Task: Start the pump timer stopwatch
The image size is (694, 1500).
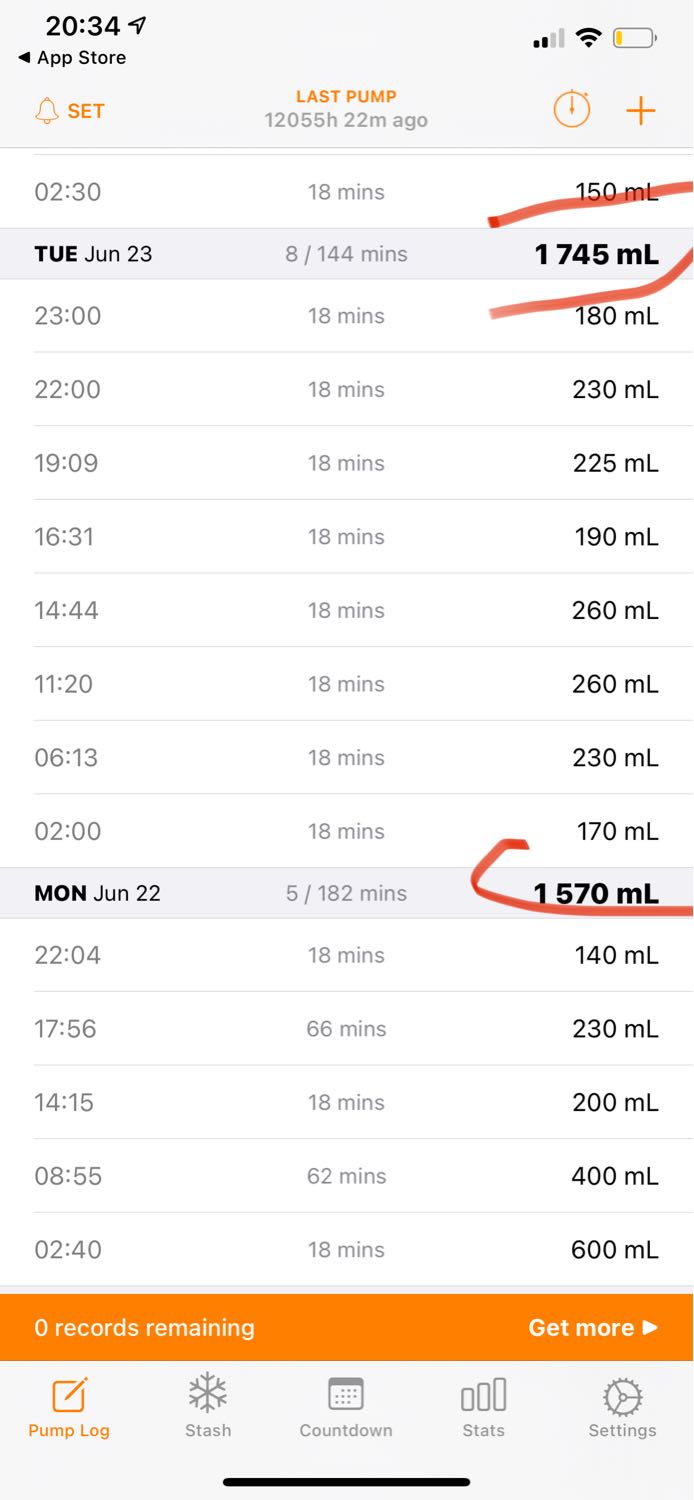Action: 572,110
